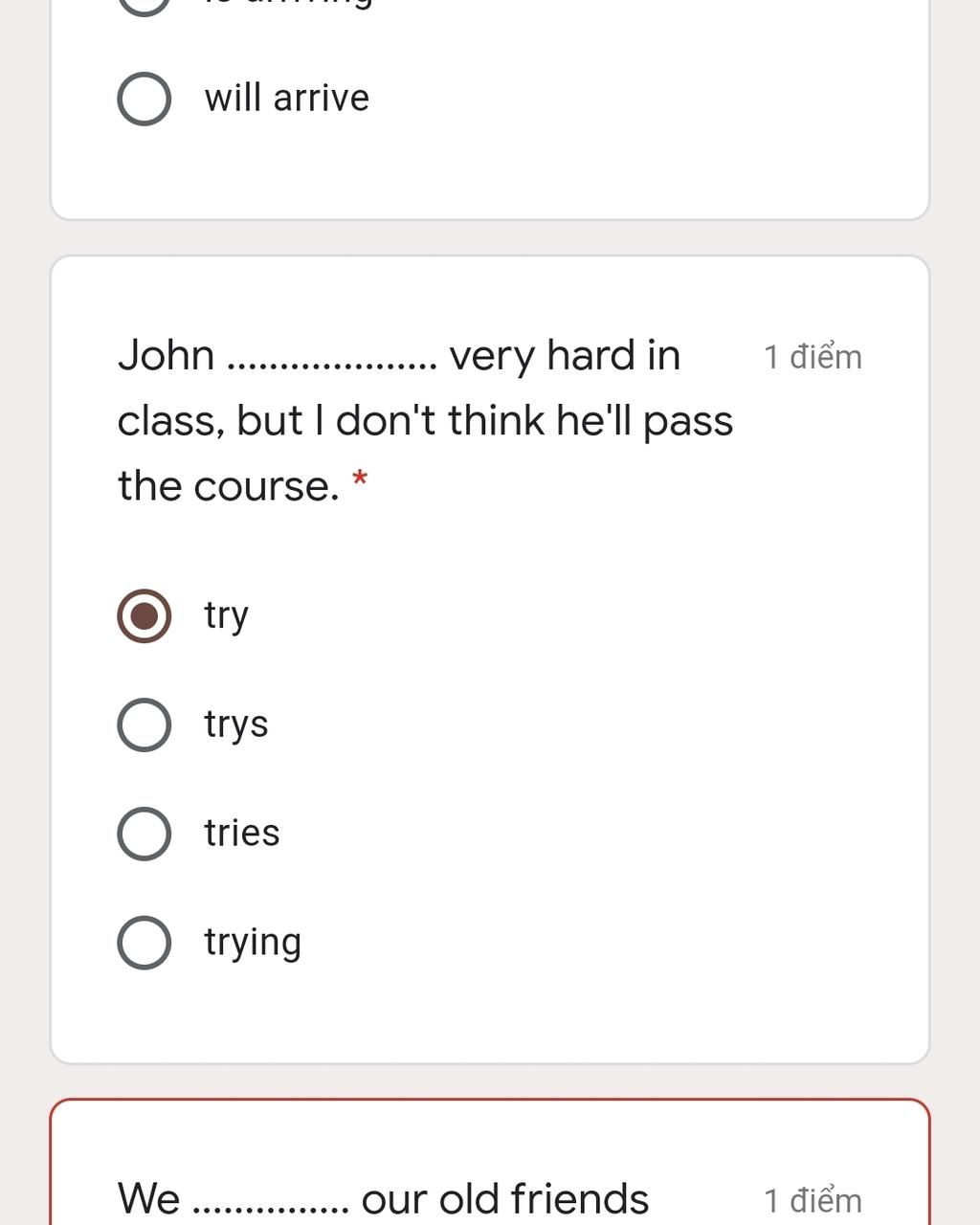The image size is (980, 1225).
Task: Select 'trys' as the answer
Action: (x=145, y=724)
